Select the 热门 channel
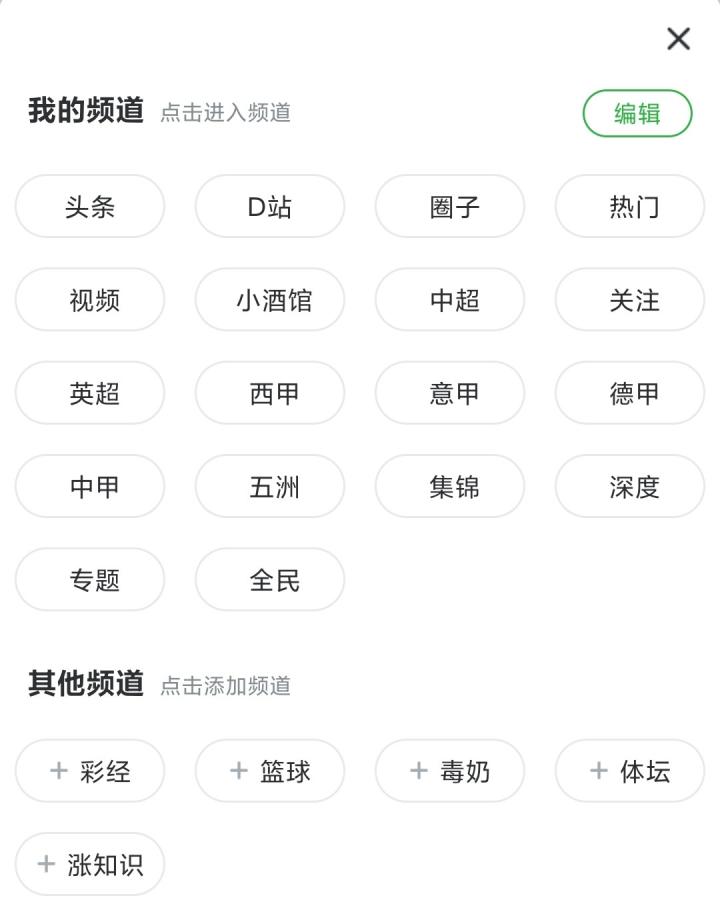Viewport: 720px width, 914px height. coord(630,207)
